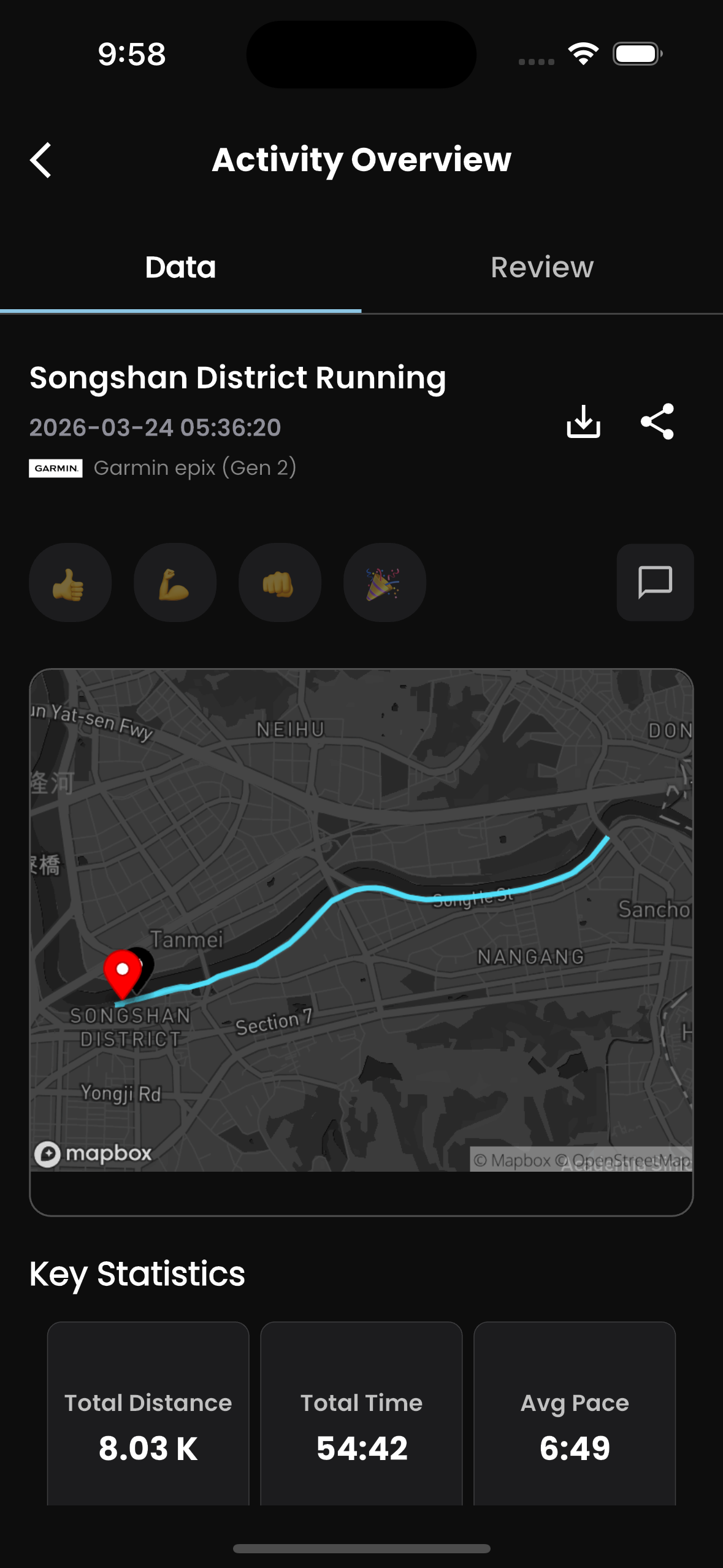This screenshot has height=1568, width=723.
Task: Switch to the Review tab
Action: coord(542,267)
